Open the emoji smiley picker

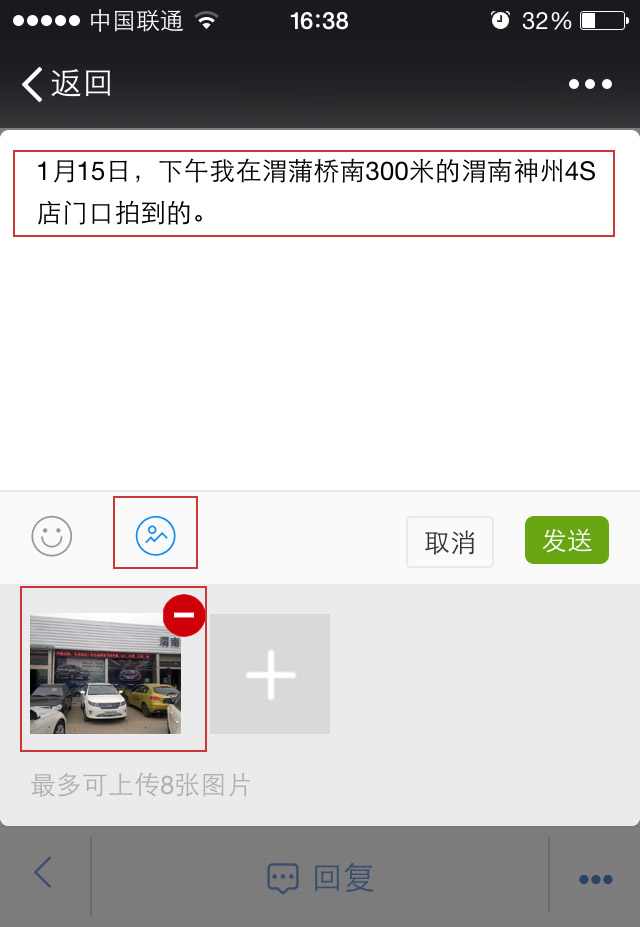[52, 536]
